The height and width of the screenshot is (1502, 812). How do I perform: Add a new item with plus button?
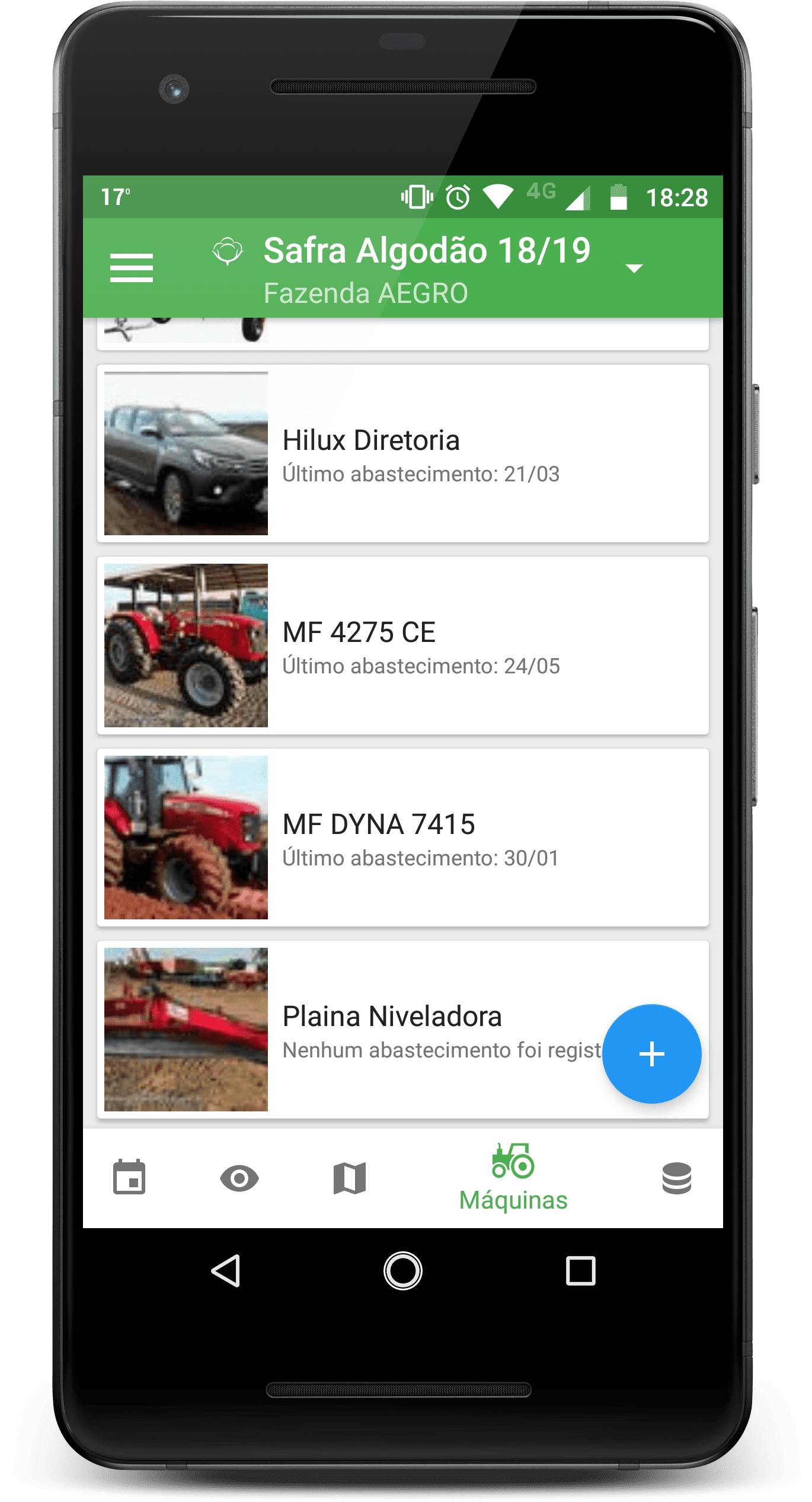coord(651,1054)
